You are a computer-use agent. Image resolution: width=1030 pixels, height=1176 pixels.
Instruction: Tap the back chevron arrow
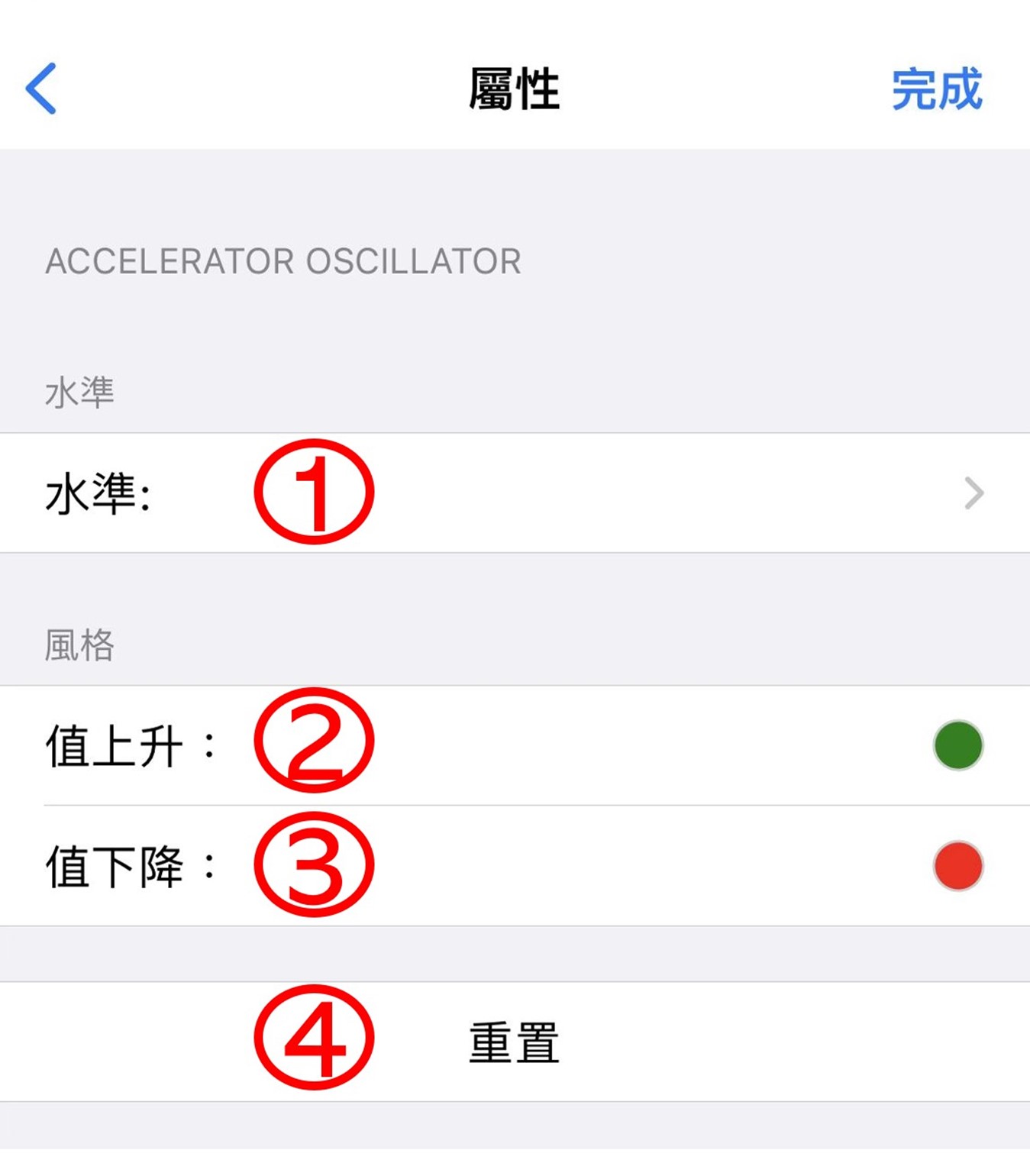click(x=42, y=88)
